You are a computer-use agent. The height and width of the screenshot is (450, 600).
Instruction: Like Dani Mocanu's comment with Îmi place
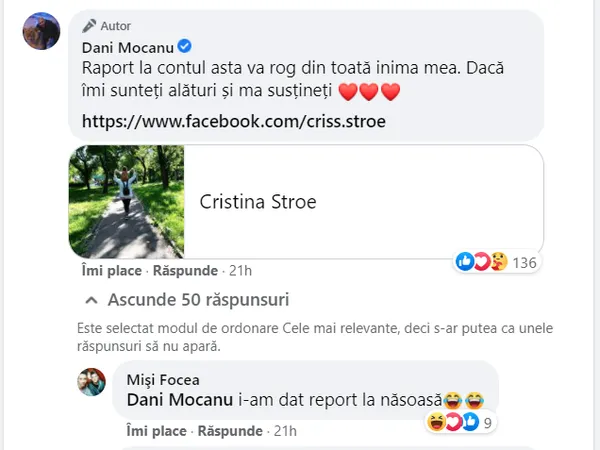pyautogui.click(x=112, y=271)
